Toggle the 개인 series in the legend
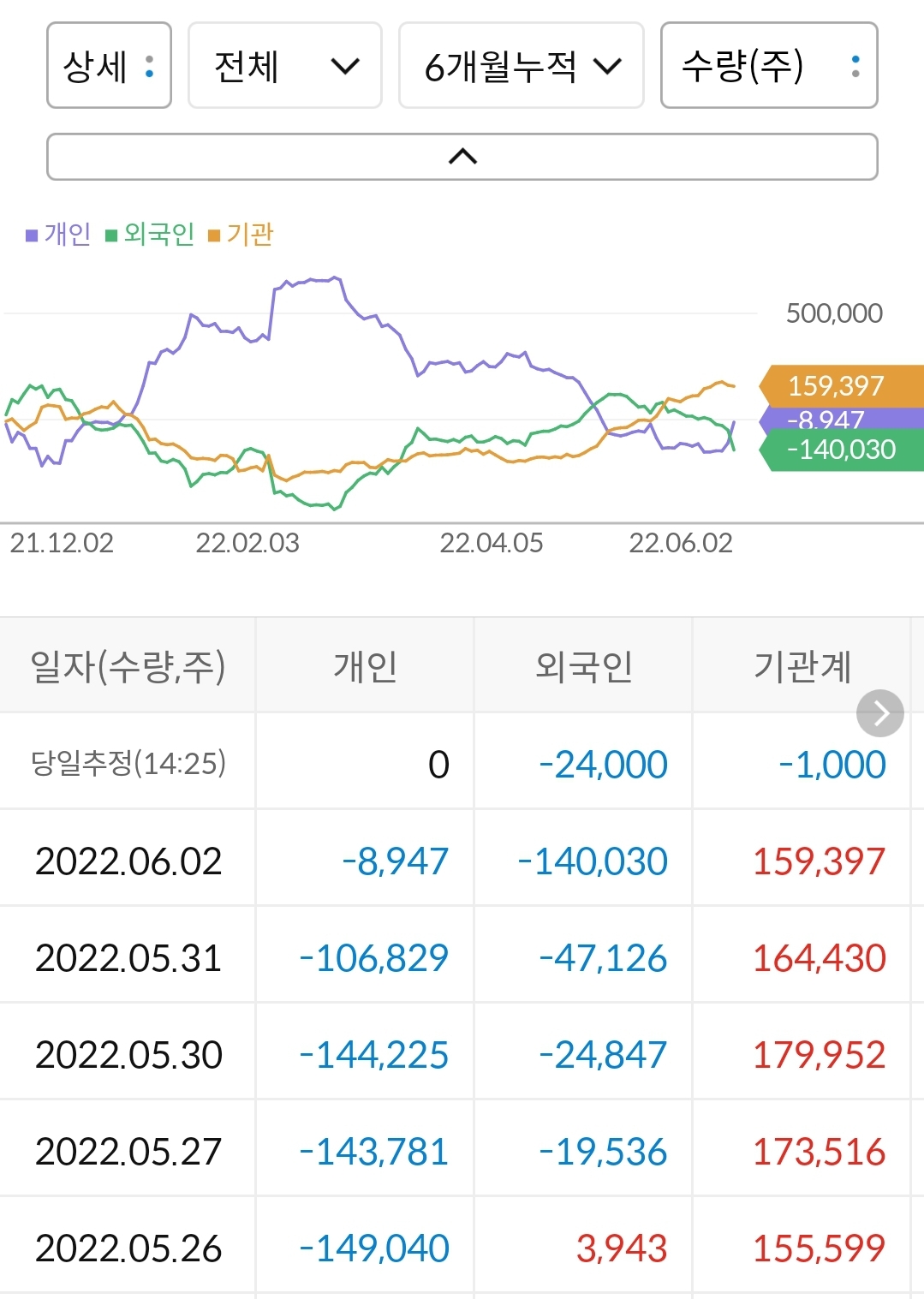924x1299 pixels. click(x=60, y=233)
